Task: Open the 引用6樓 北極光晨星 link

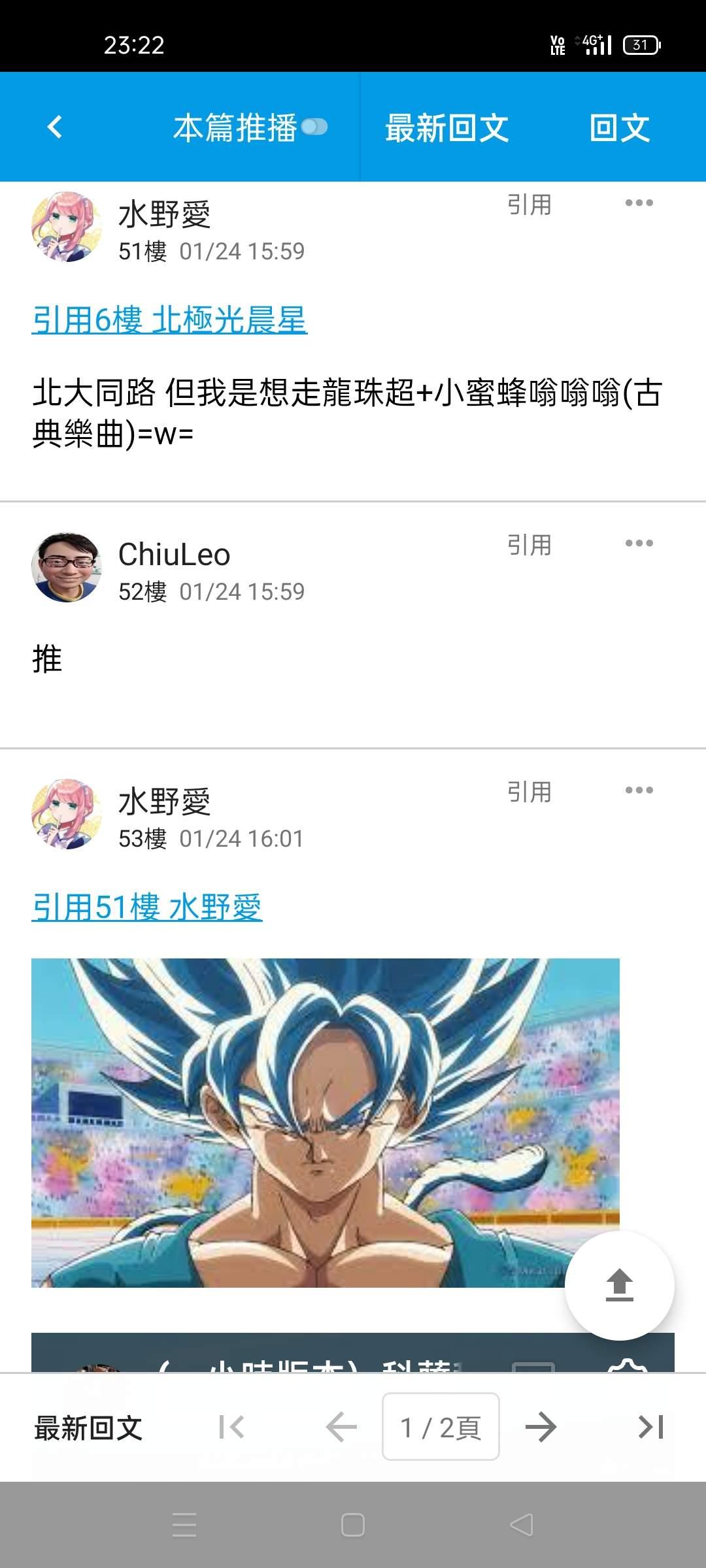Action: point(169,320)
